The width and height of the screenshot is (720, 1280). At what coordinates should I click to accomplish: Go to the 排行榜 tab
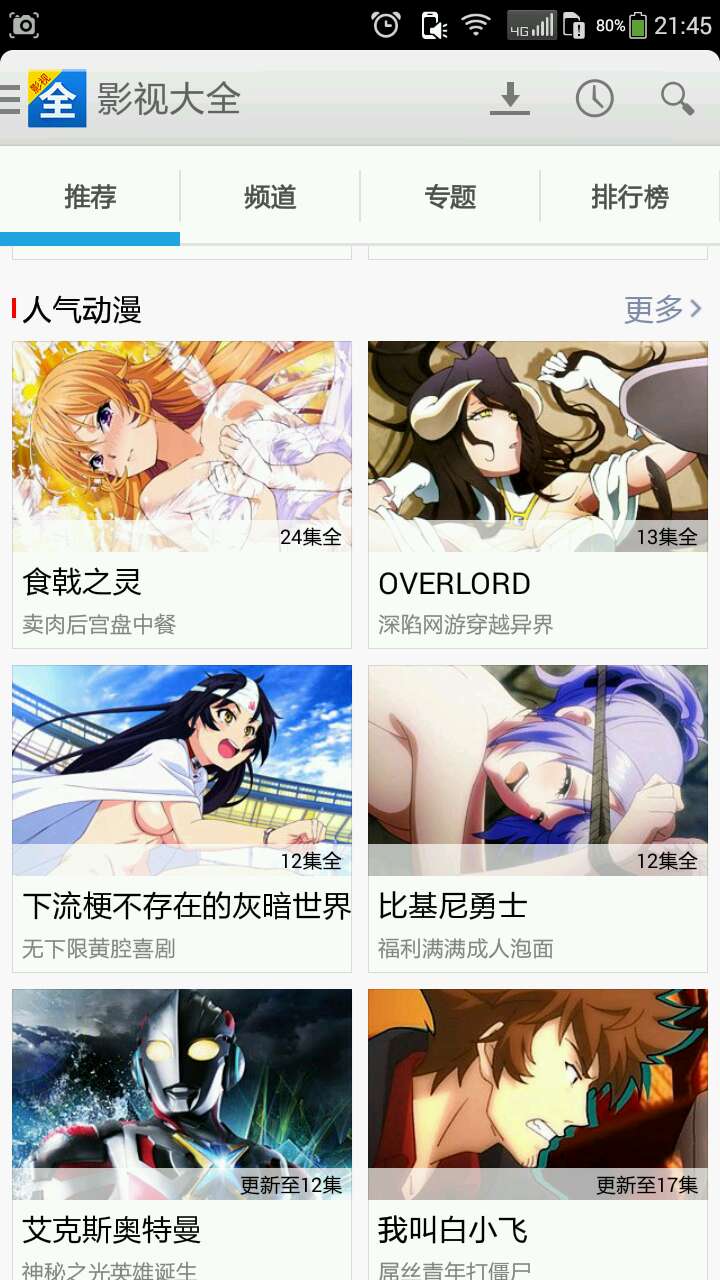click(x=630, y=197)
